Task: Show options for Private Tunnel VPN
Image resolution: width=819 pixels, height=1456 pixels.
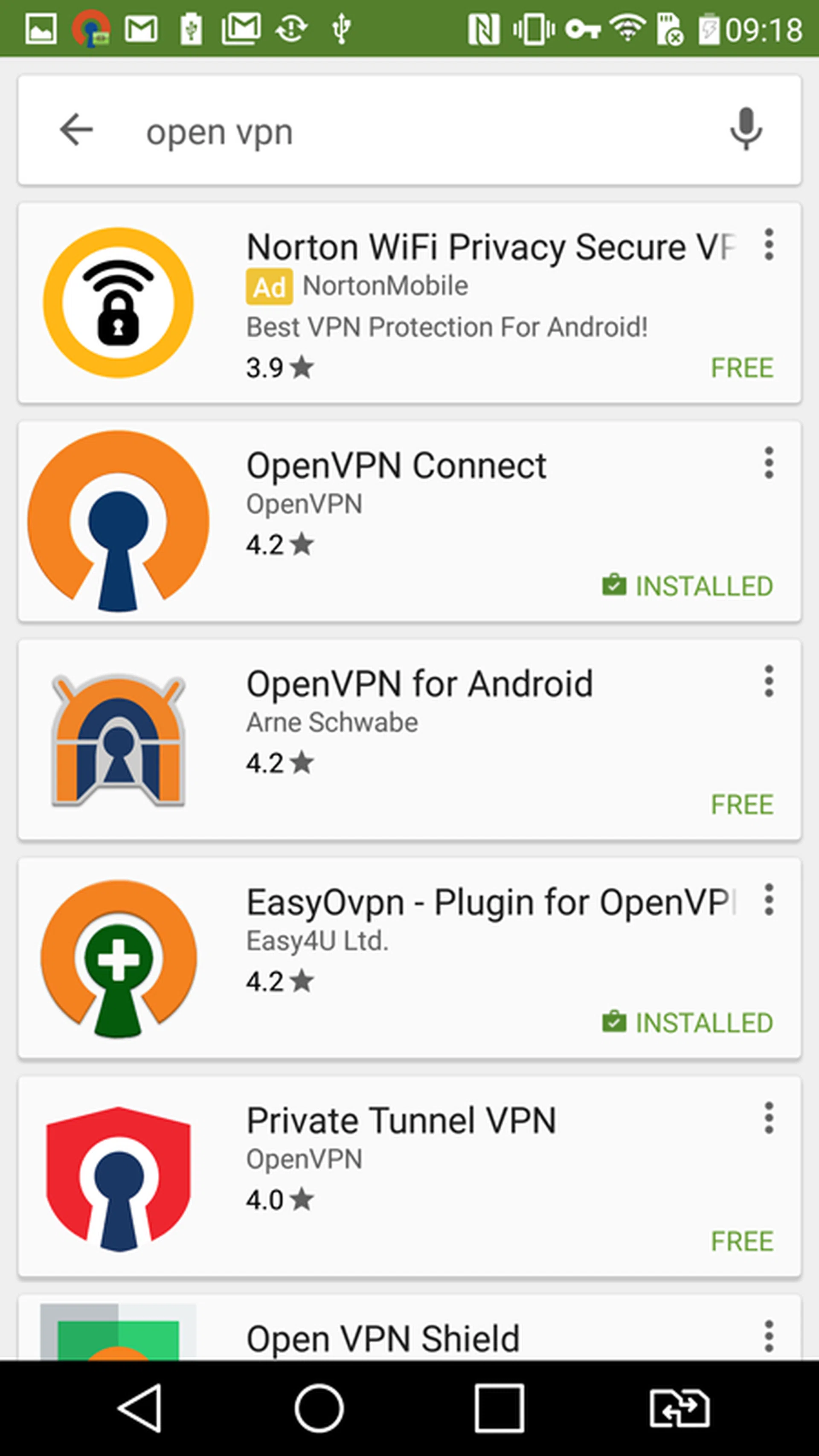Action: pos(768,1117)
